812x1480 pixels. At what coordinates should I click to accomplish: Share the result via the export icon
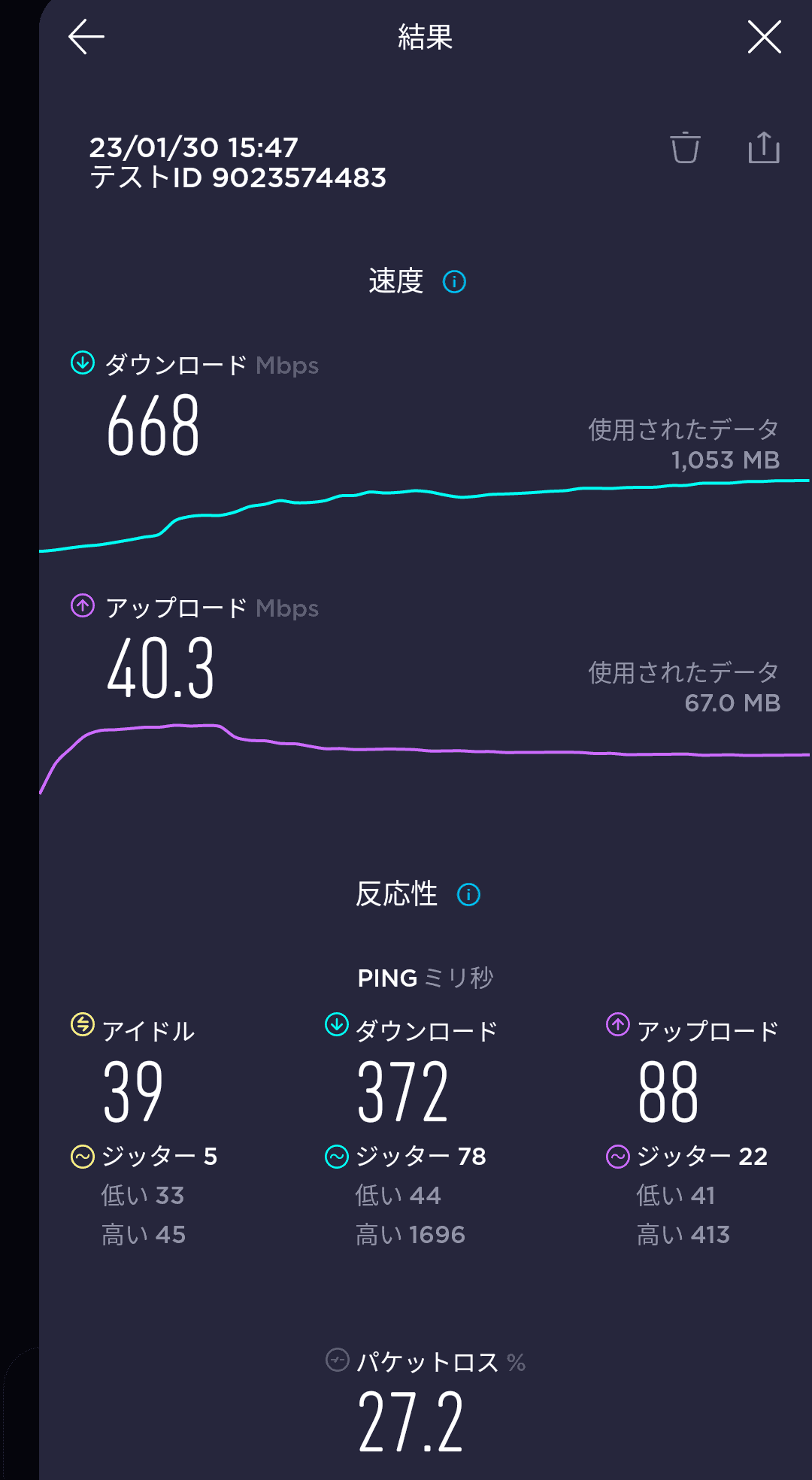click(x=764, y=148)
